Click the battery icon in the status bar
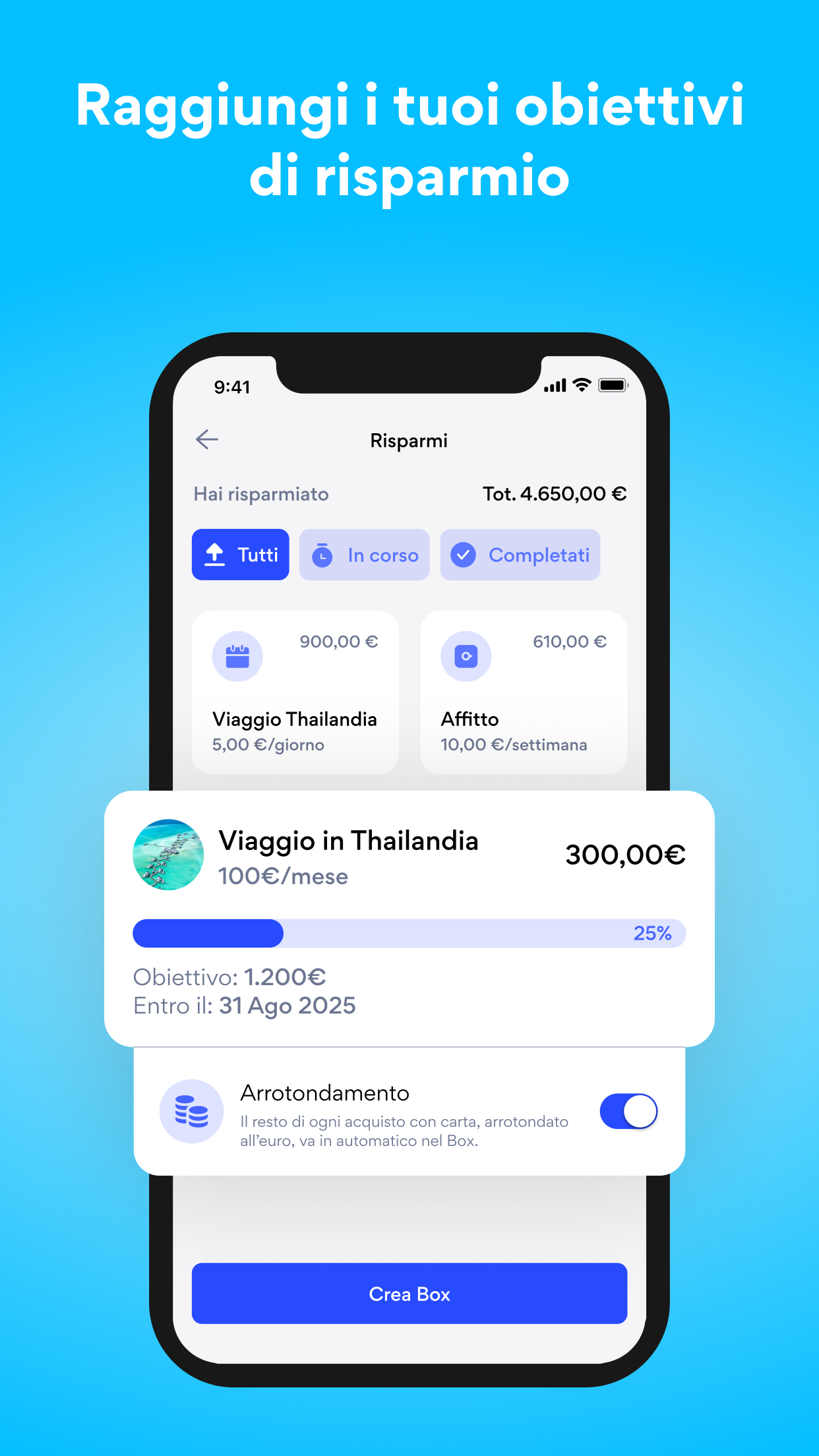Image resolution: width=819 pixels, height=1456 pixels. pyautogui.click(x=612, y=384)
